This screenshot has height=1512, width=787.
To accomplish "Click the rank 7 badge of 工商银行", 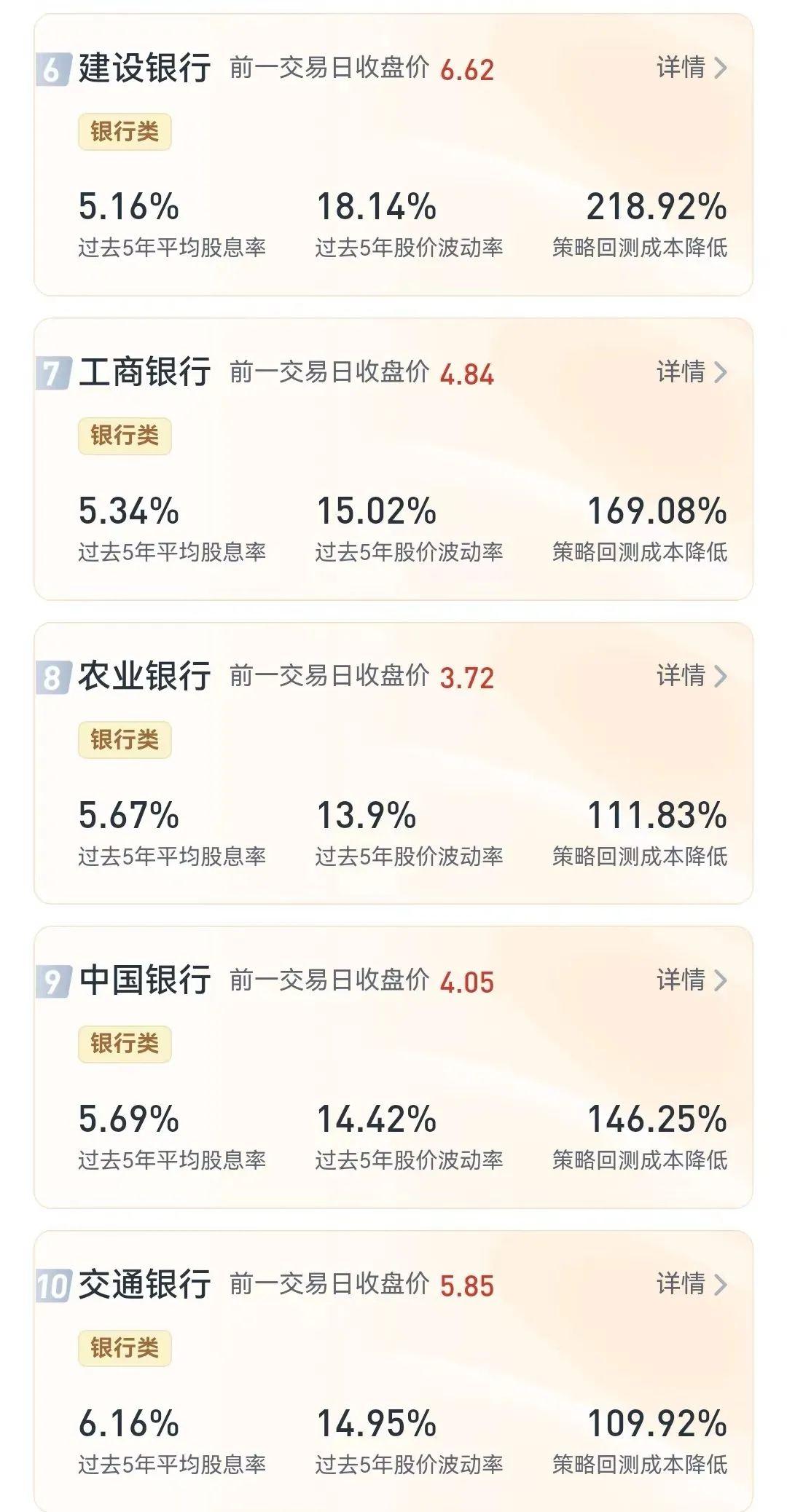I will click(52, 373).
